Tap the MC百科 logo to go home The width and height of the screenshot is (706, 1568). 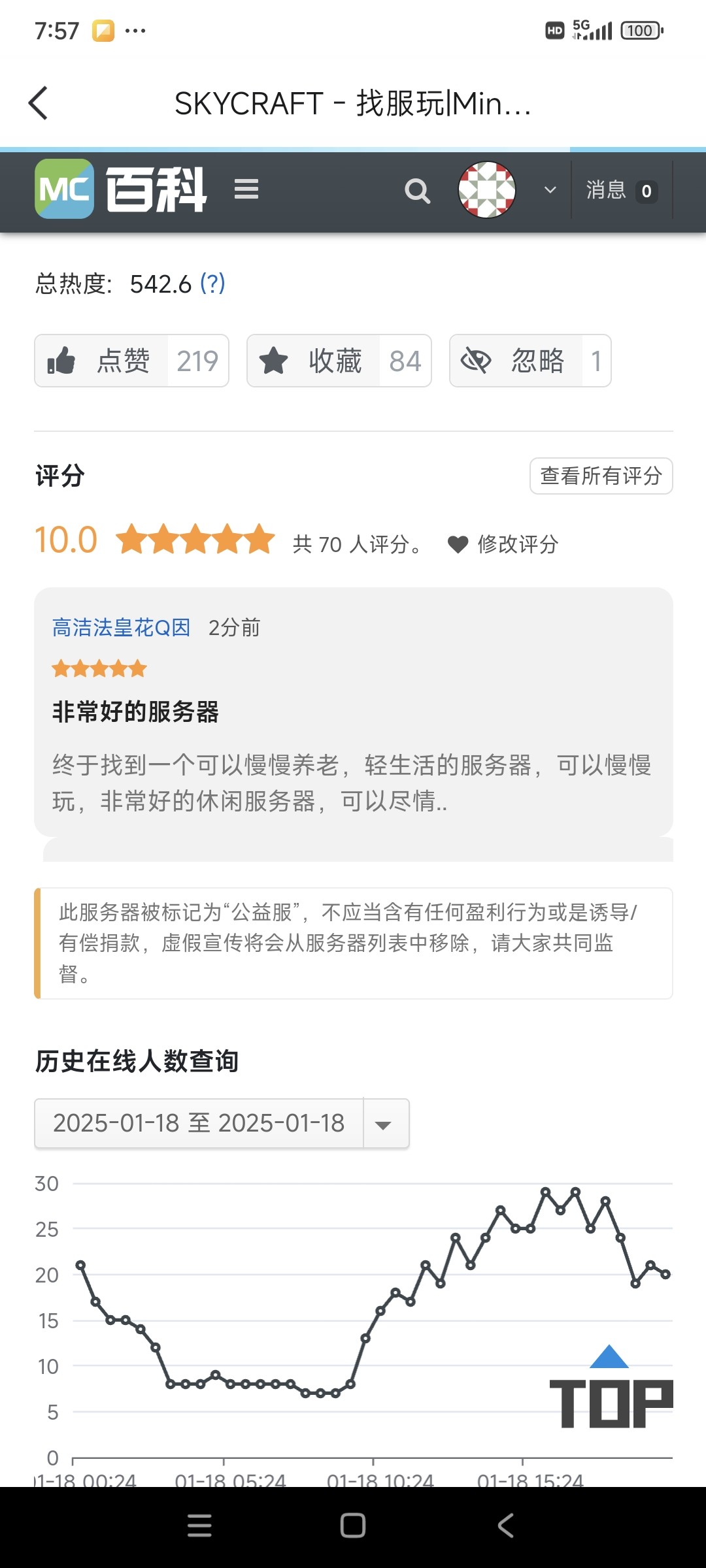click(121, 189)
